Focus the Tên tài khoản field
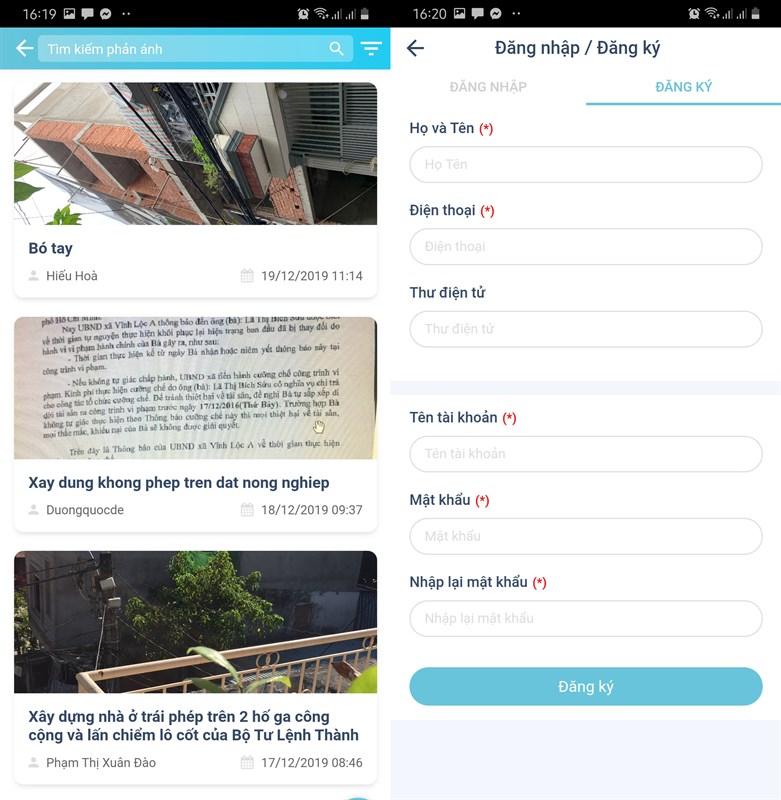The height and width of the screenshot is (800, 781). pyautogui.click(x=585, y=454)
